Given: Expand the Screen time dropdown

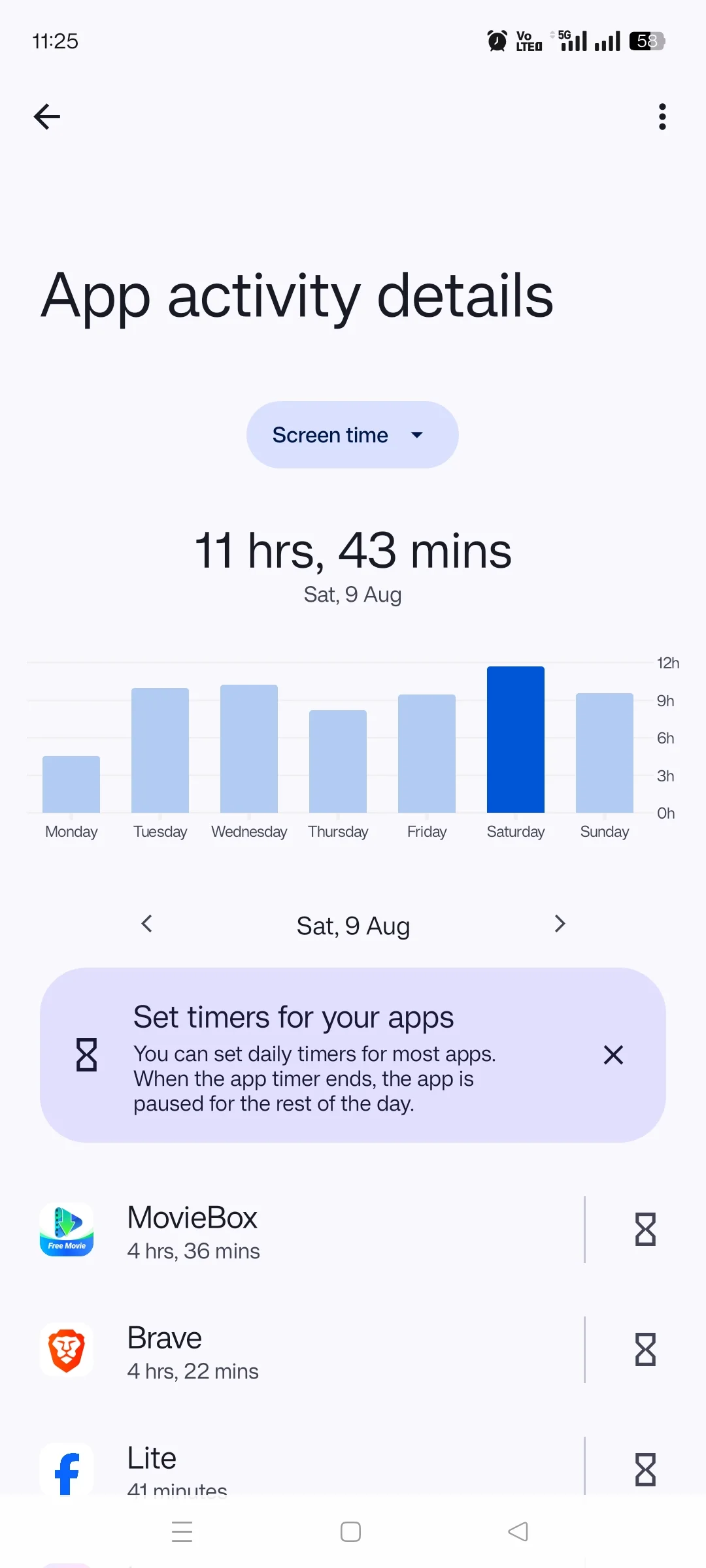Looking at the screenshot, I should coord(352,435).
